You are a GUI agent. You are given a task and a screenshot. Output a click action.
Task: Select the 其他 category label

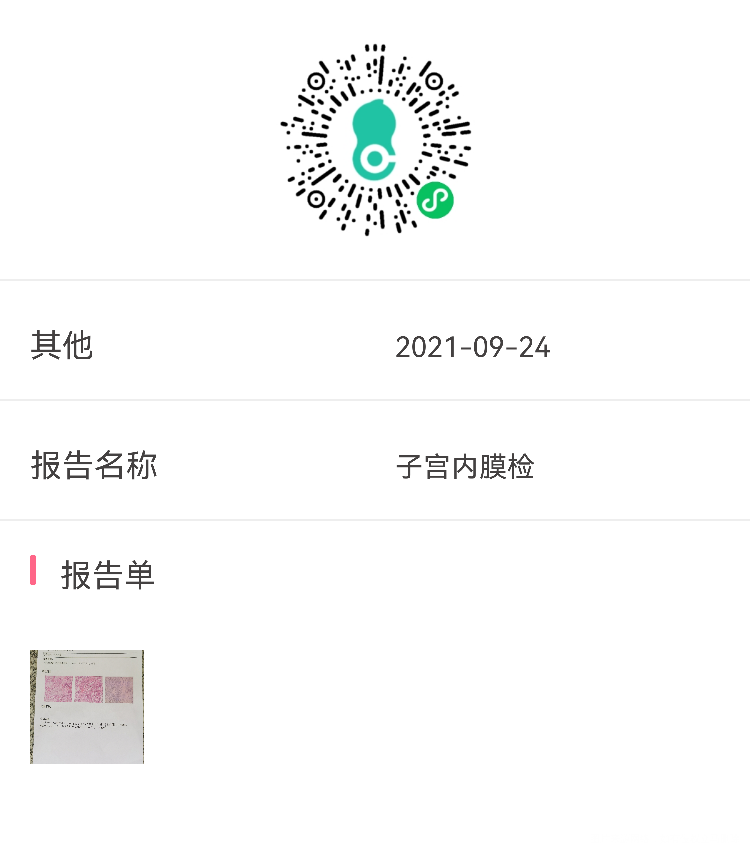click(63, 346)
